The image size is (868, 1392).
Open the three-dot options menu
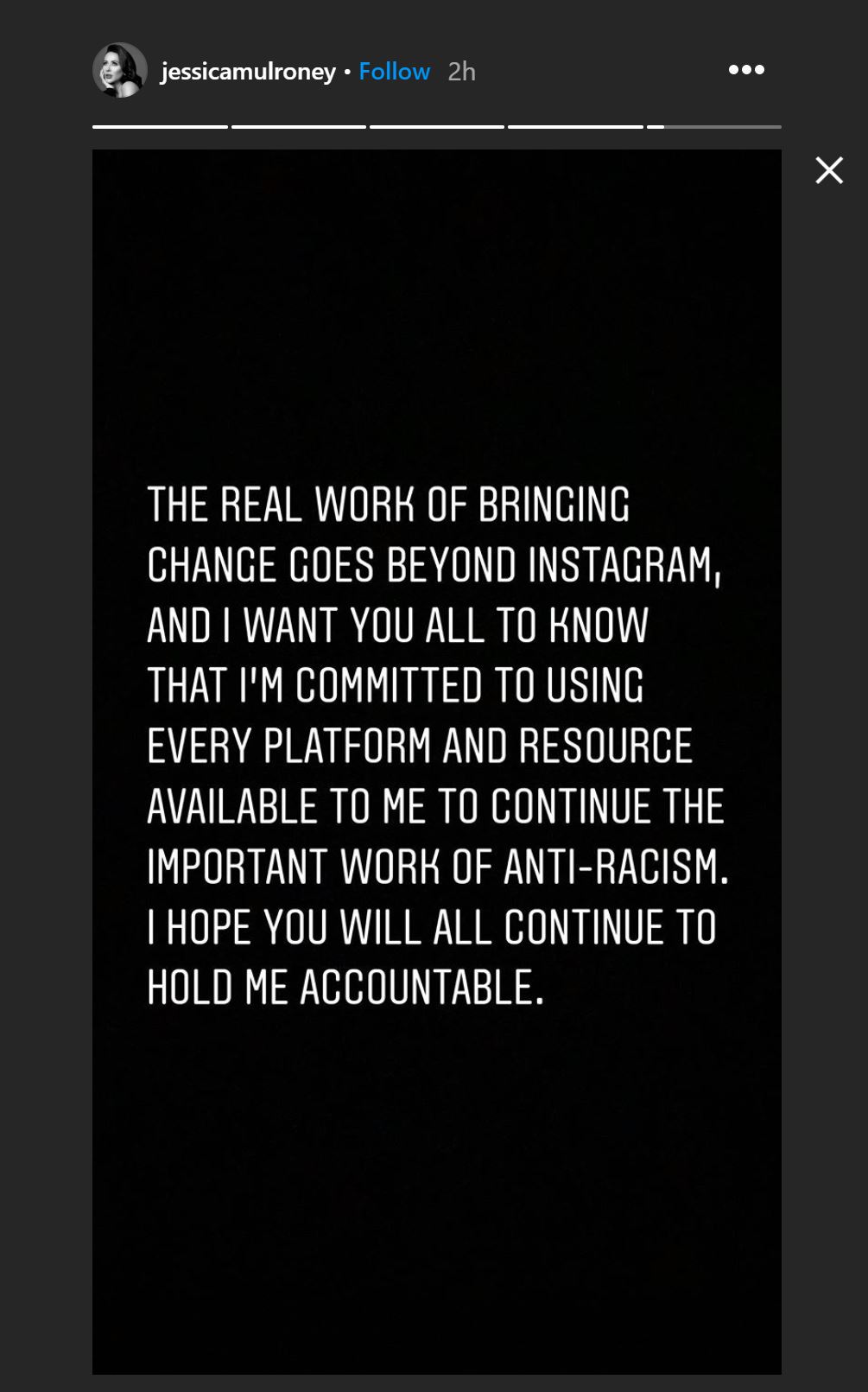point(746,70)
